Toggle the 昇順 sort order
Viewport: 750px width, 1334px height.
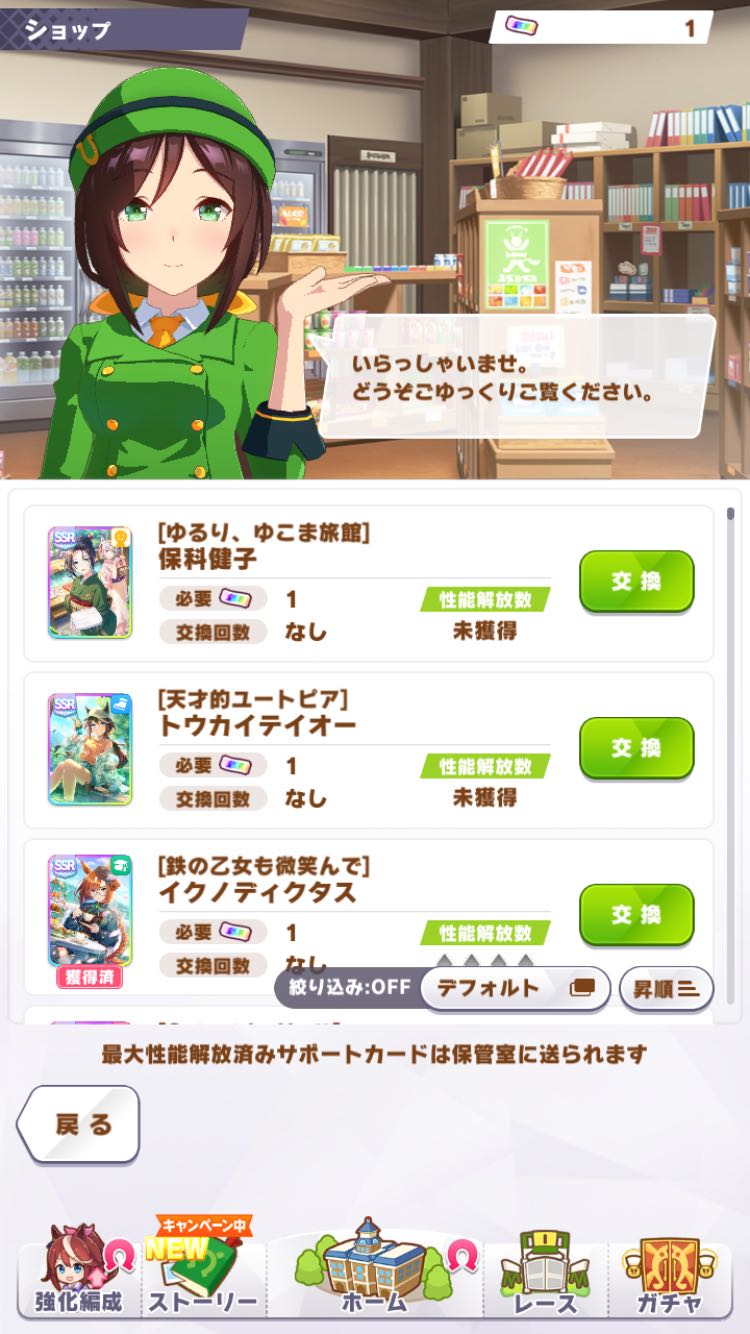click(x=665, y=988)
